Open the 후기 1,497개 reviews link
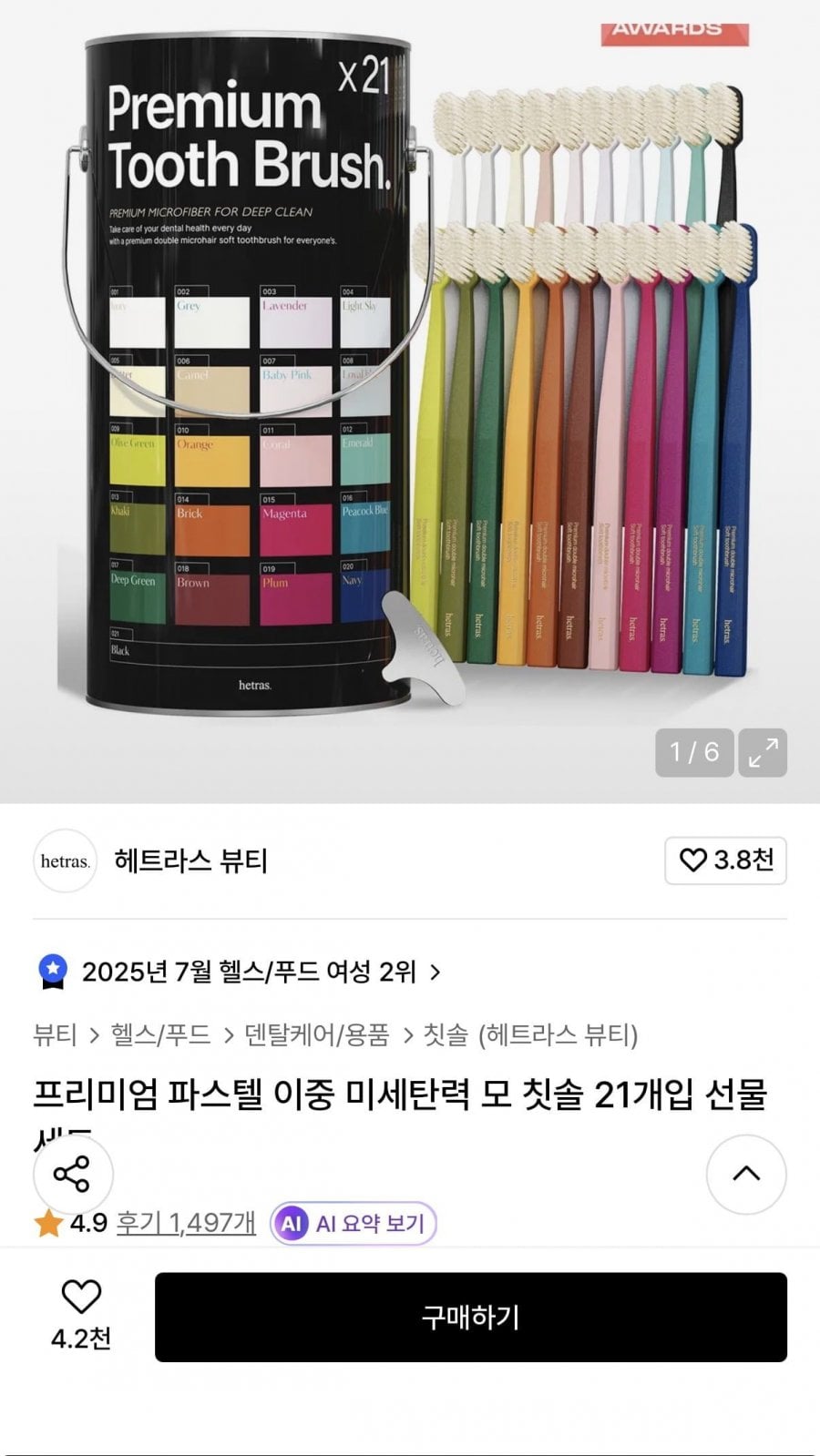Viewport: 820px width, 1456px height. (x=186, y=1223)
